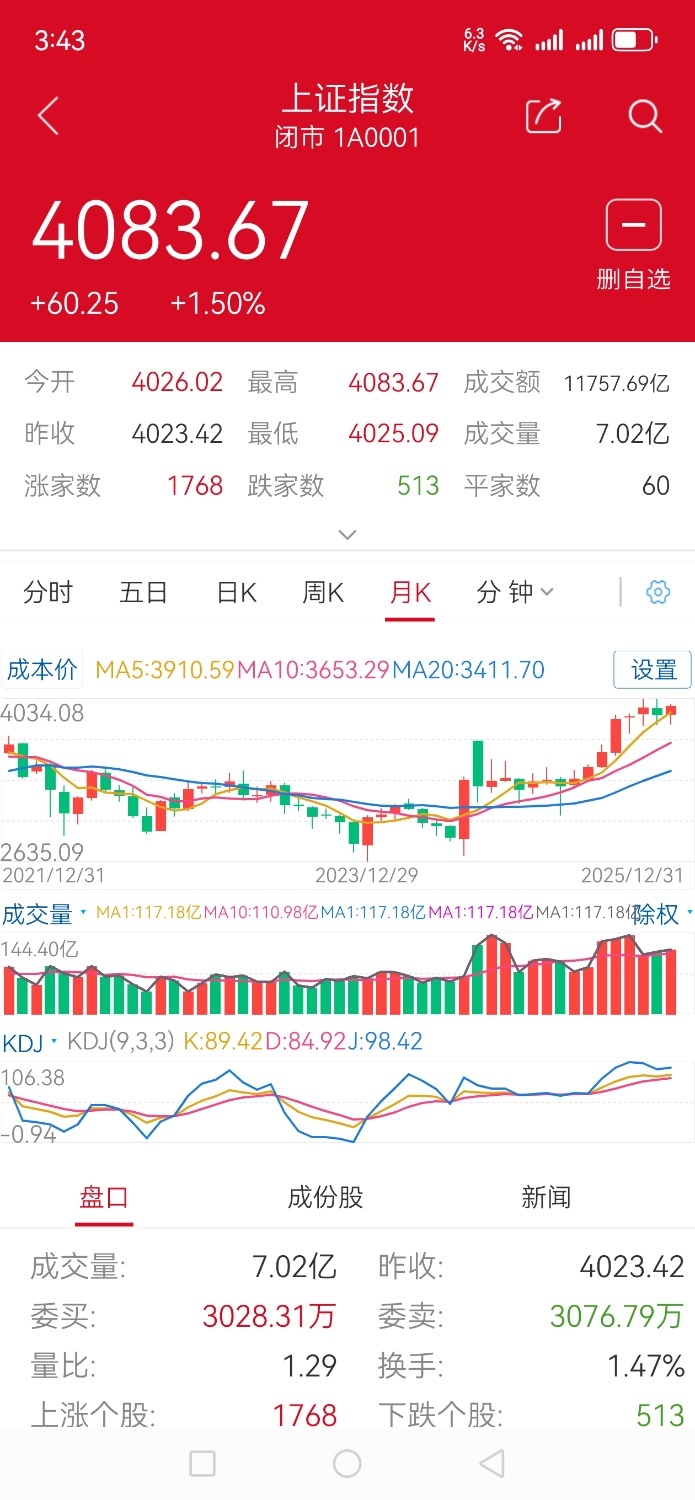Open chart settings gear icon
The image size is (695, 1500).
(658, 592)
